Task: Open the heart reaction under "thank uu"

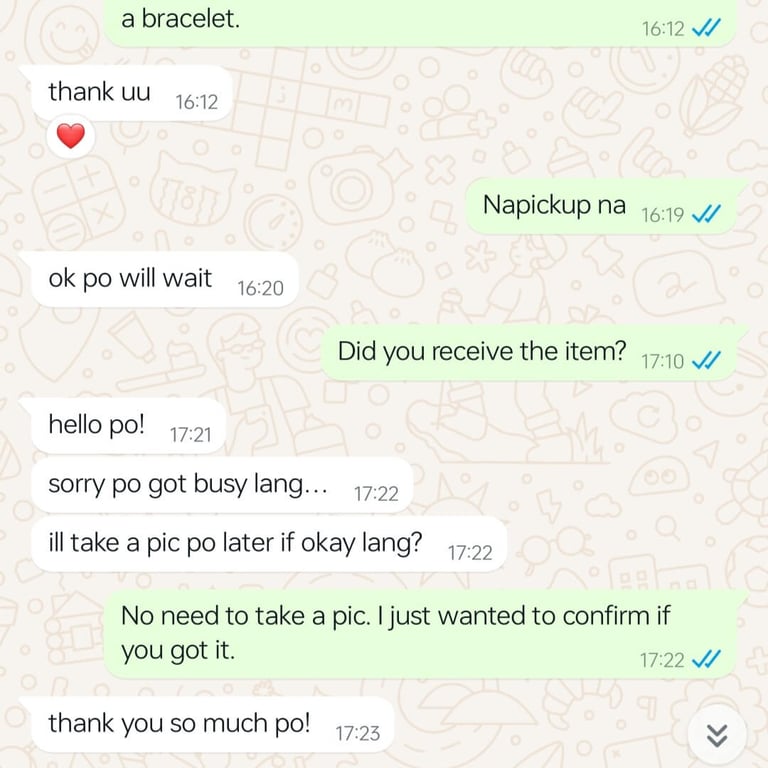Action: coord(70,137)
